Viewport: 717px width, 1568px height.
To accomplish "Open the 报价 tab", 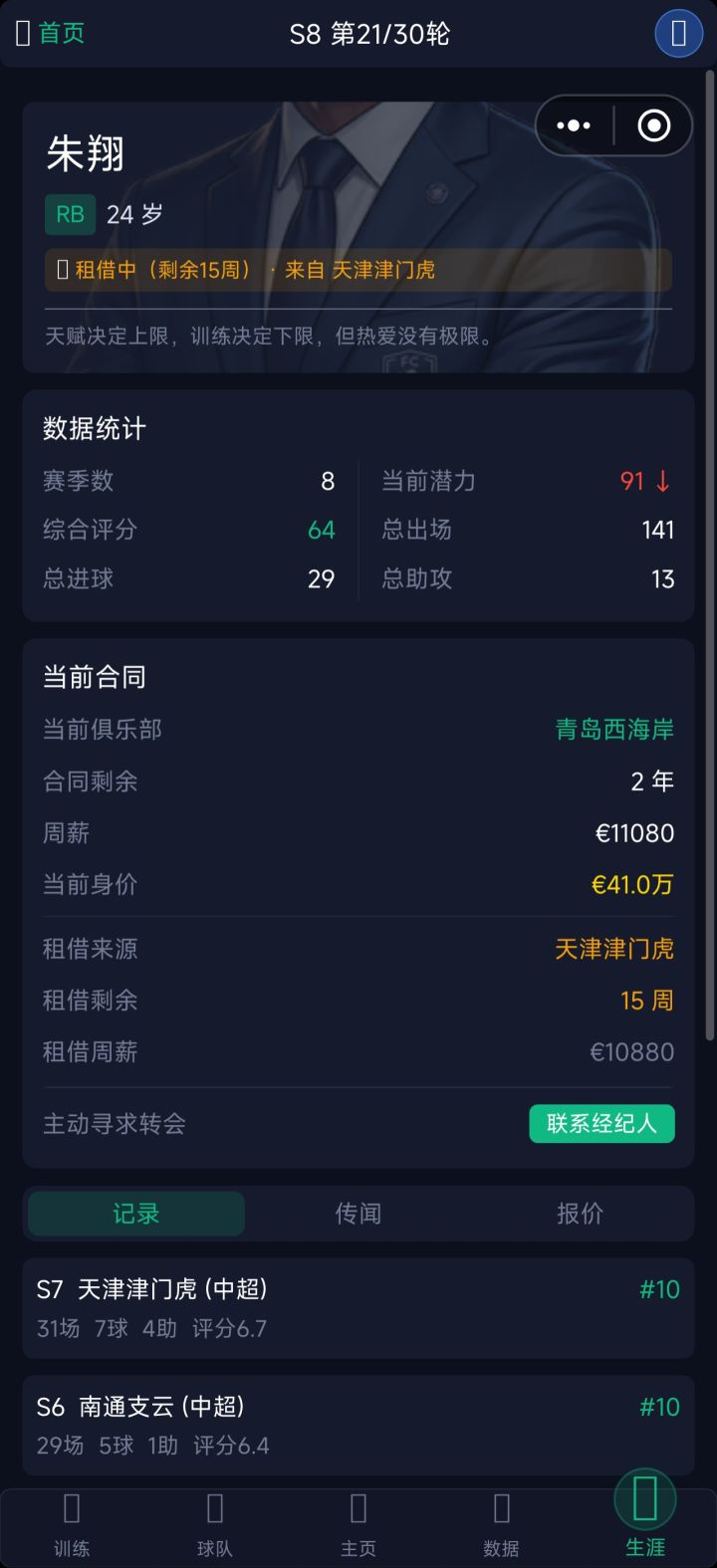I will (x=581, y=1214).
